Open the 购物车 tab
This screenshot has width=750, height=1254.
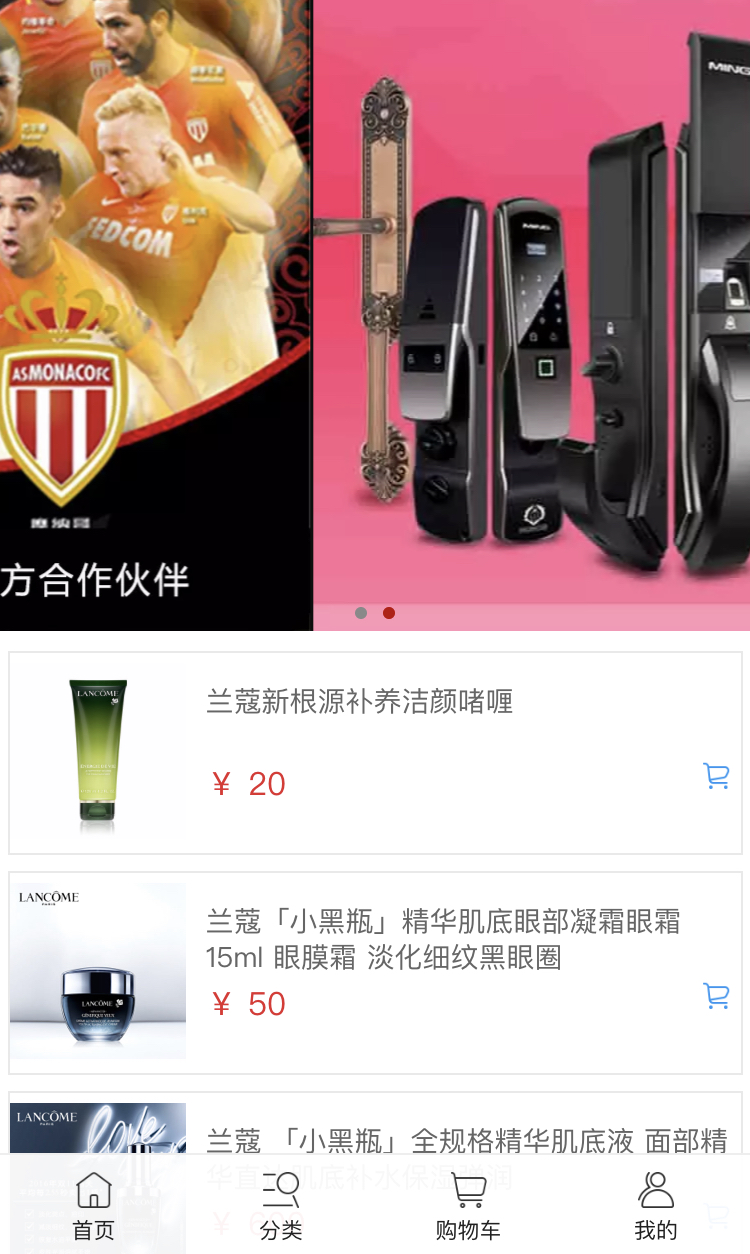[468, 1206]
